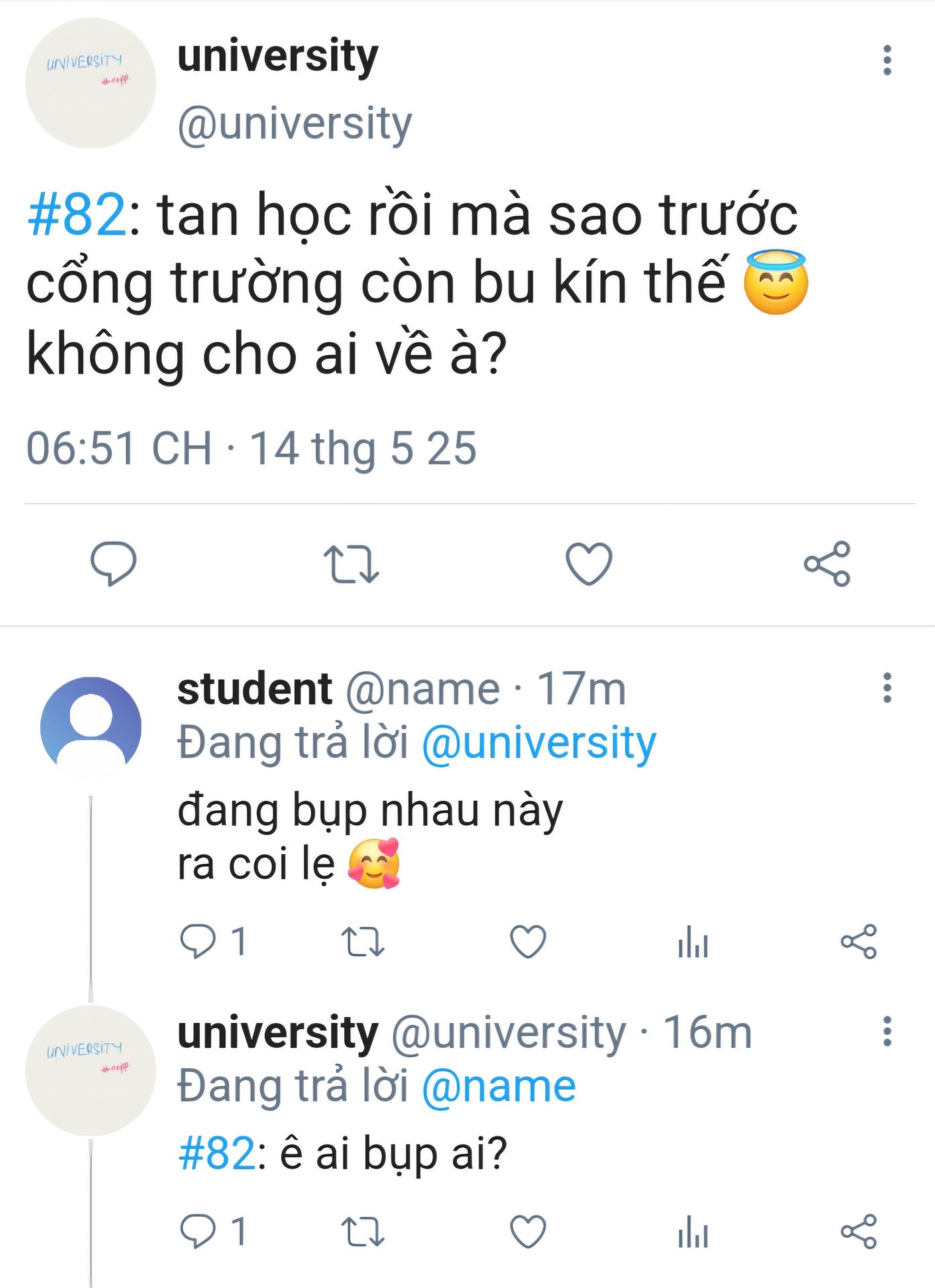Retweet university's "ê ai bụp ai?" reply
The height and width of the screenshot is (1288, 935).
pyautogui.click(x=362, y=1231)
